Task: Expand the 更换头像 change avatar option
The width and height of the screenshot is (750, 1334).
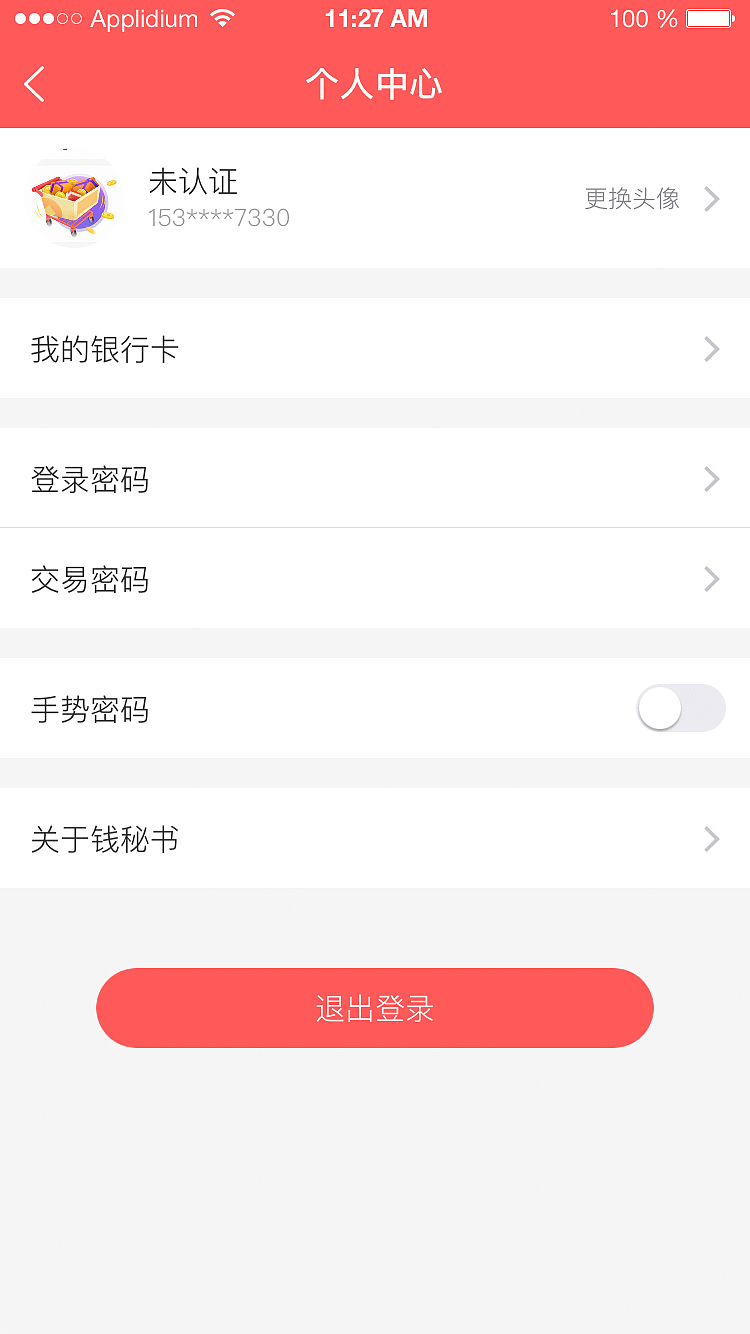Action: tap(631, 199)
